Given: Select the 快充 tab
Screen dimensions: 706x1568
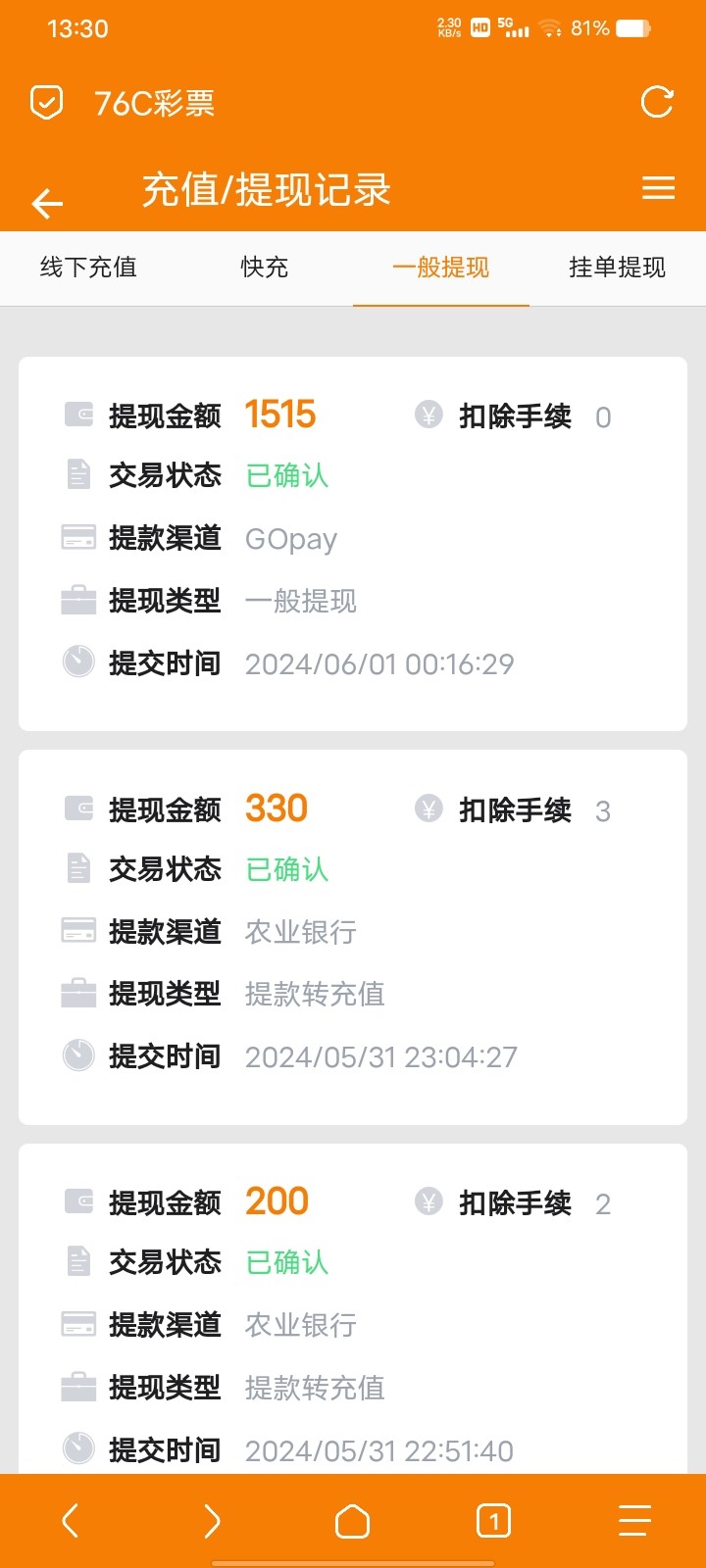Looking at the screenshot, I should click(262, 268).
